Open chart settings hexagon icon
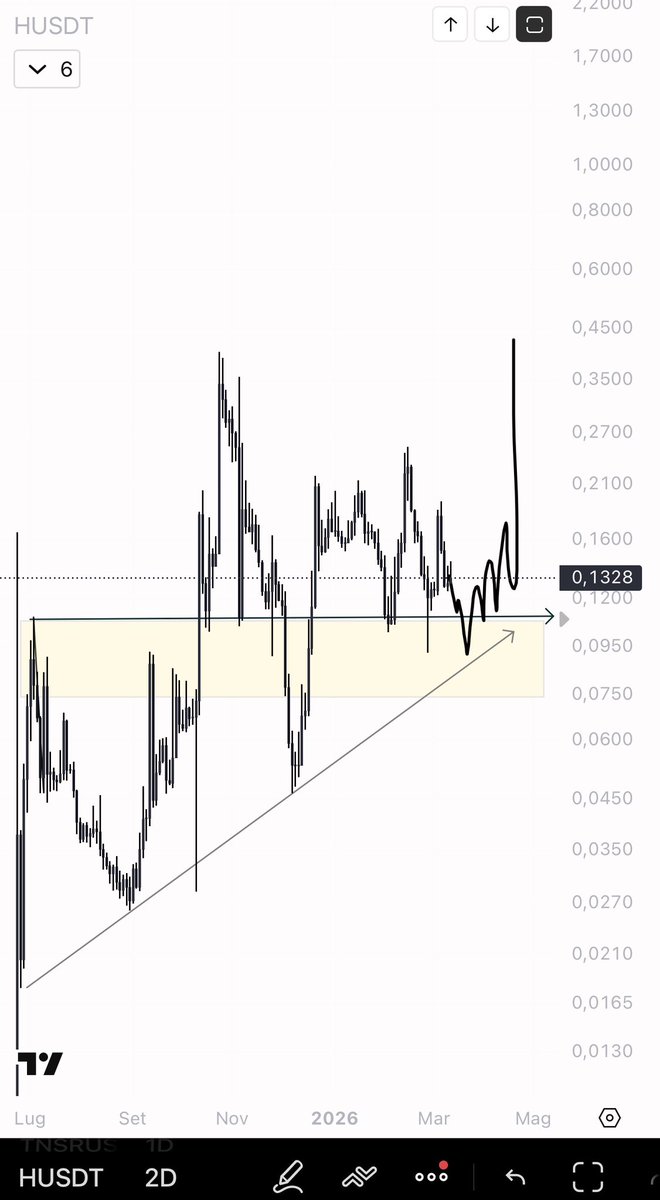Screen dimensions: 660x1200 [610, 1117]
